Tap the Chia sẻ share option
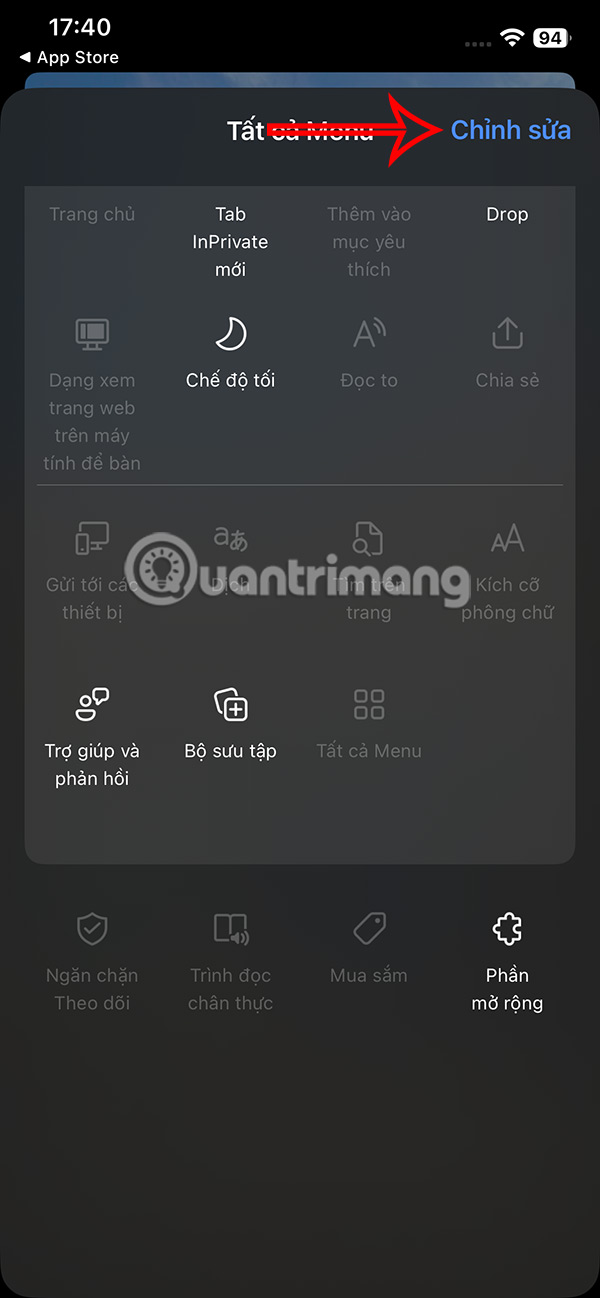 click(507, 353)
